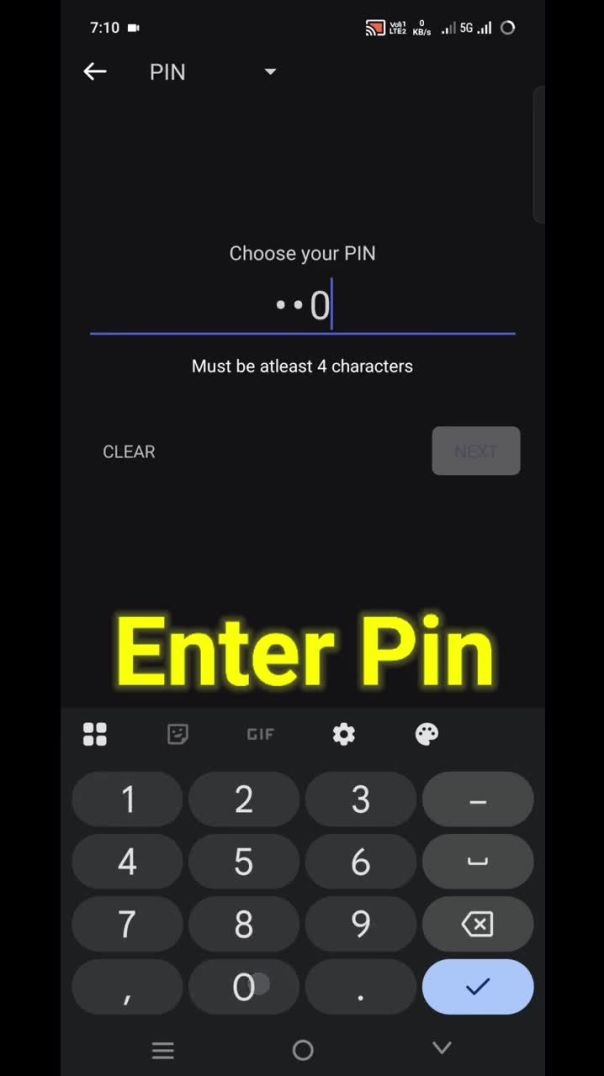Open the keyboard settings gear

coord(343,735)
